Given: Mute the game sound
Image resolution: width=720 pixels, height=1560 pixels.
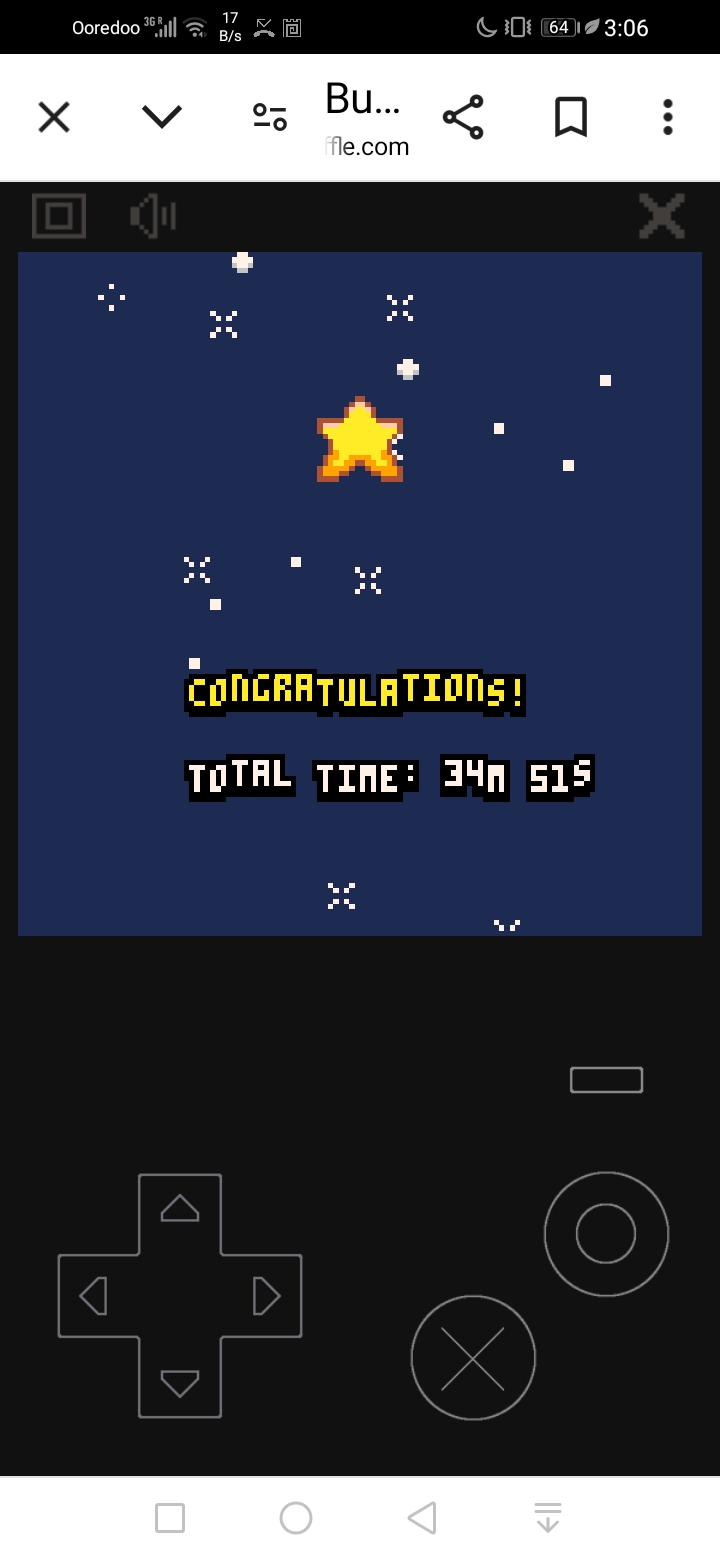Looking at the screenshot, I should tap(153, 216).
